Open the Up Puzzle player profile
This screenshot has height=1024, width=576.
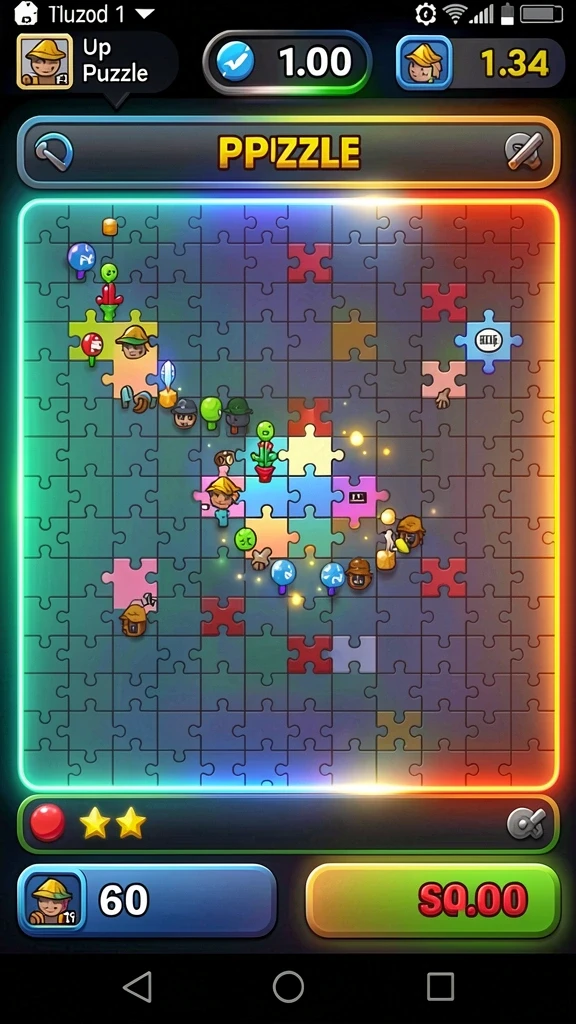coord(97,63)
